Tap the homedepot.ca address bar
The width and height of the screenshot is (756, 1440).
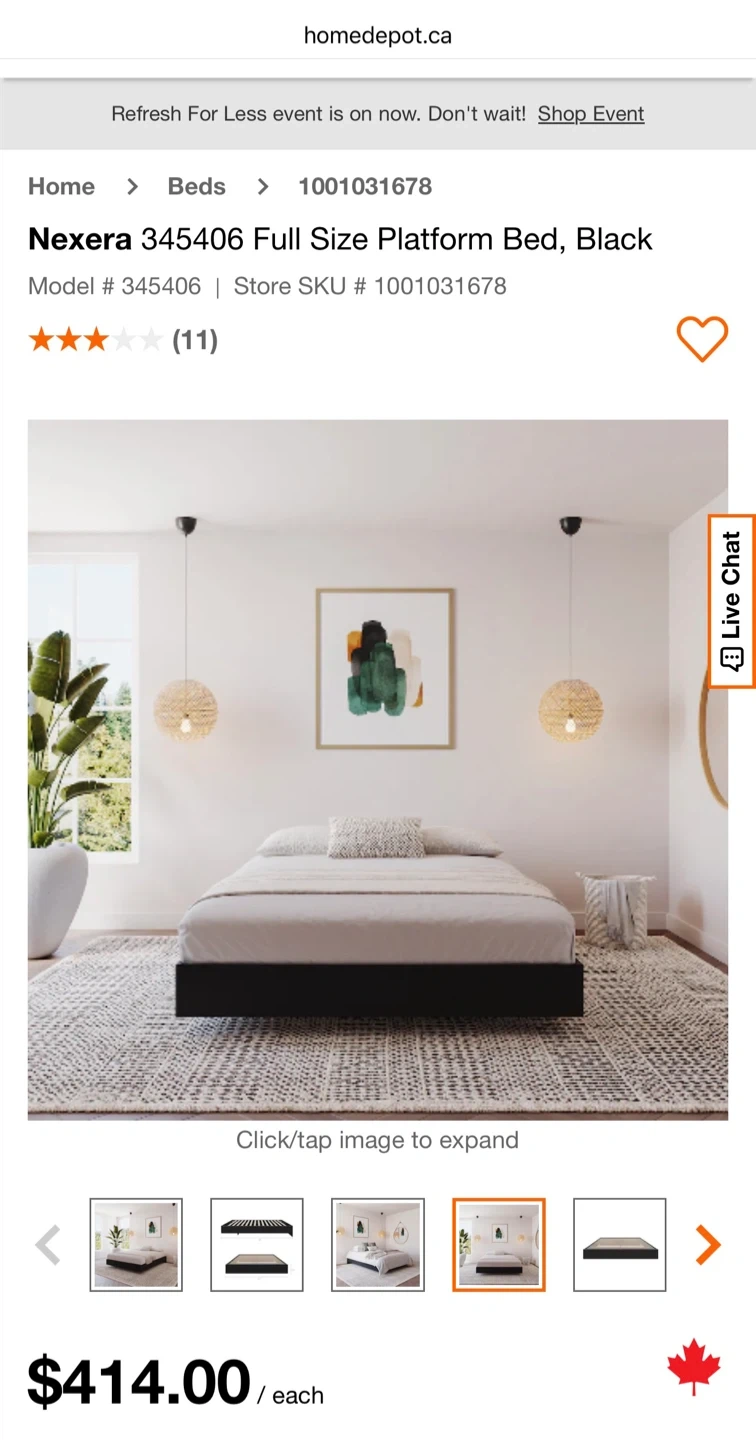(378, 36)
